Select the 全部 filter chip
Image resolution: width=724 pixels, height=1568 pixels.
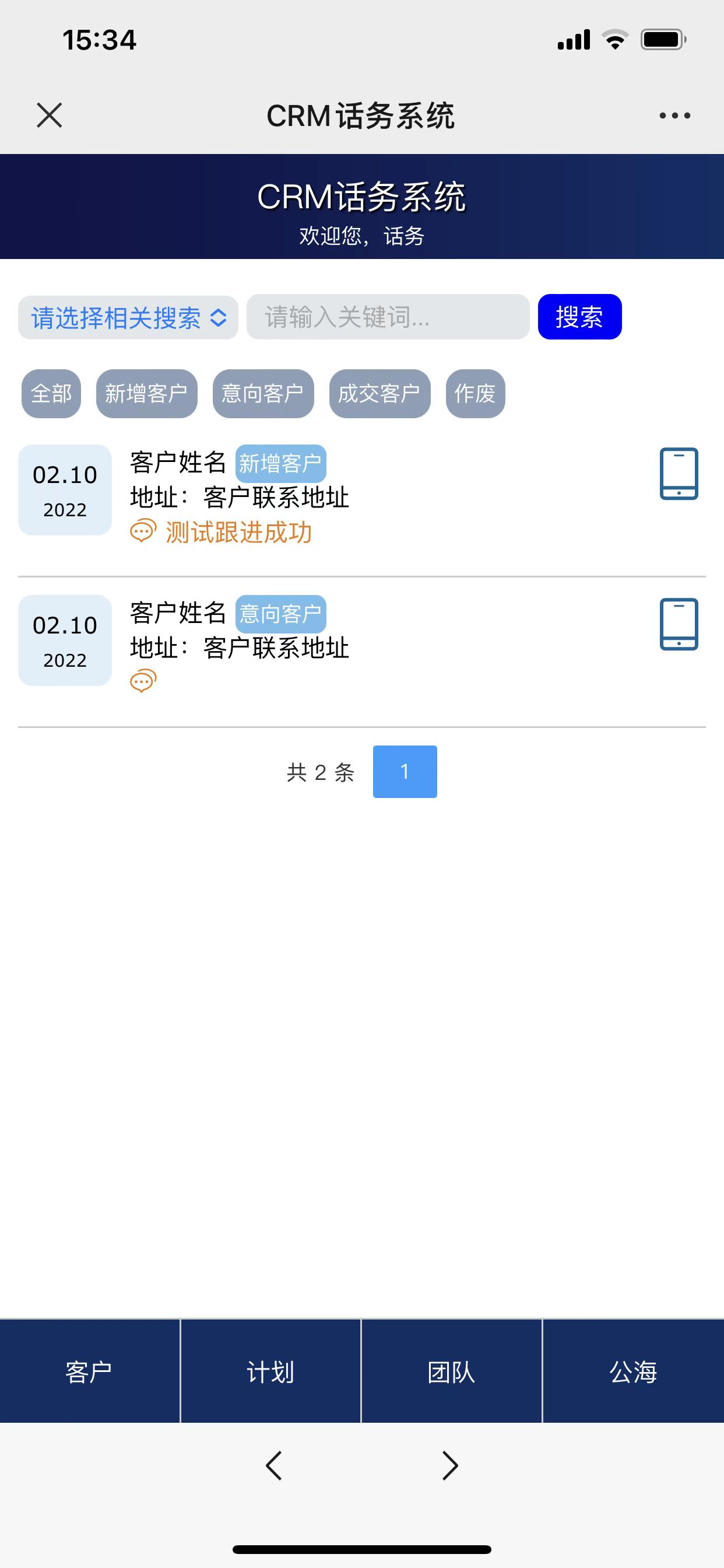click(51, 394)
